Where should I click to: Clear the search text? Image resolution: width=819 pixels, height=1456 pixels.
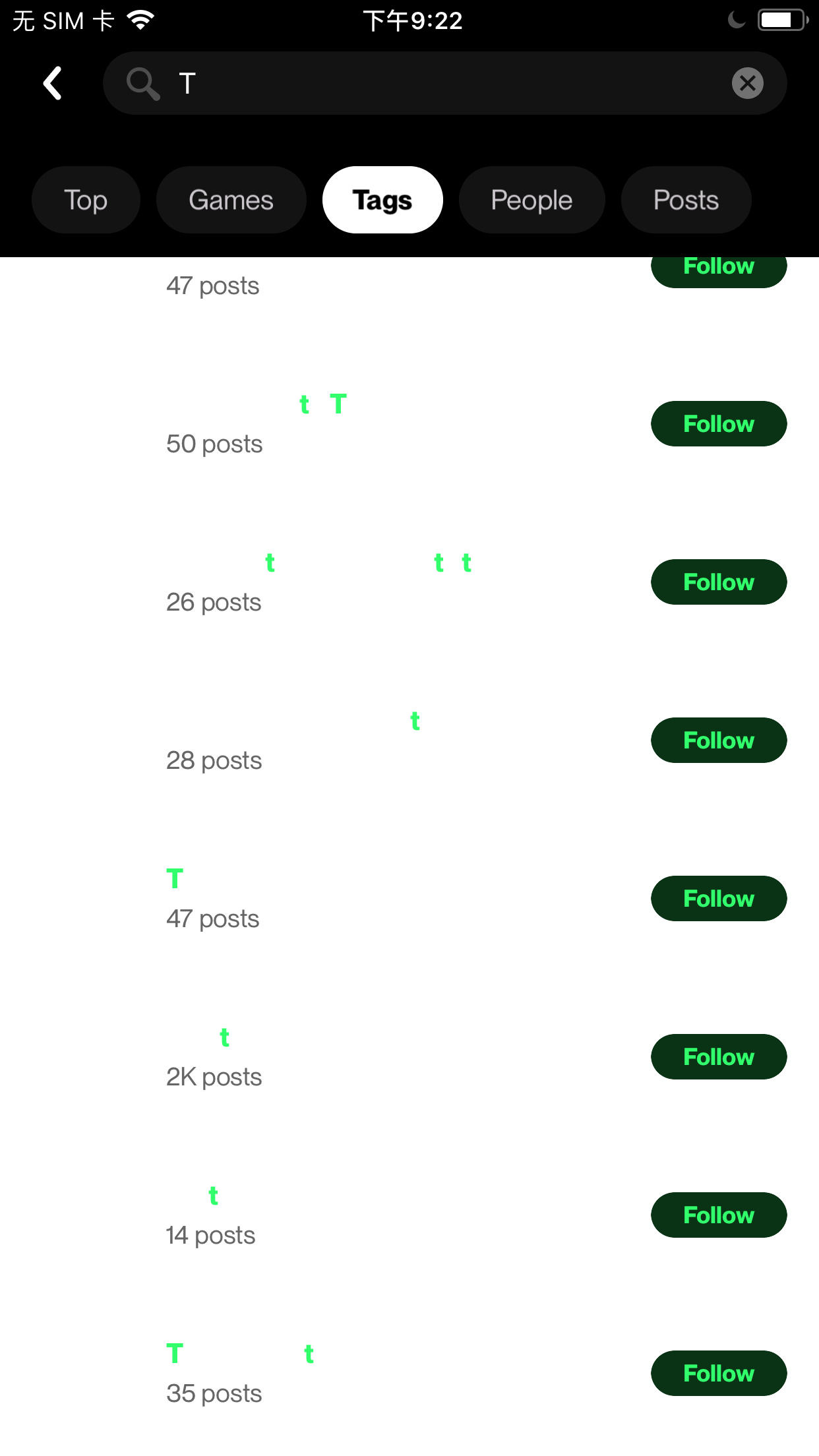pyautogui.click(x=747, y=83)
